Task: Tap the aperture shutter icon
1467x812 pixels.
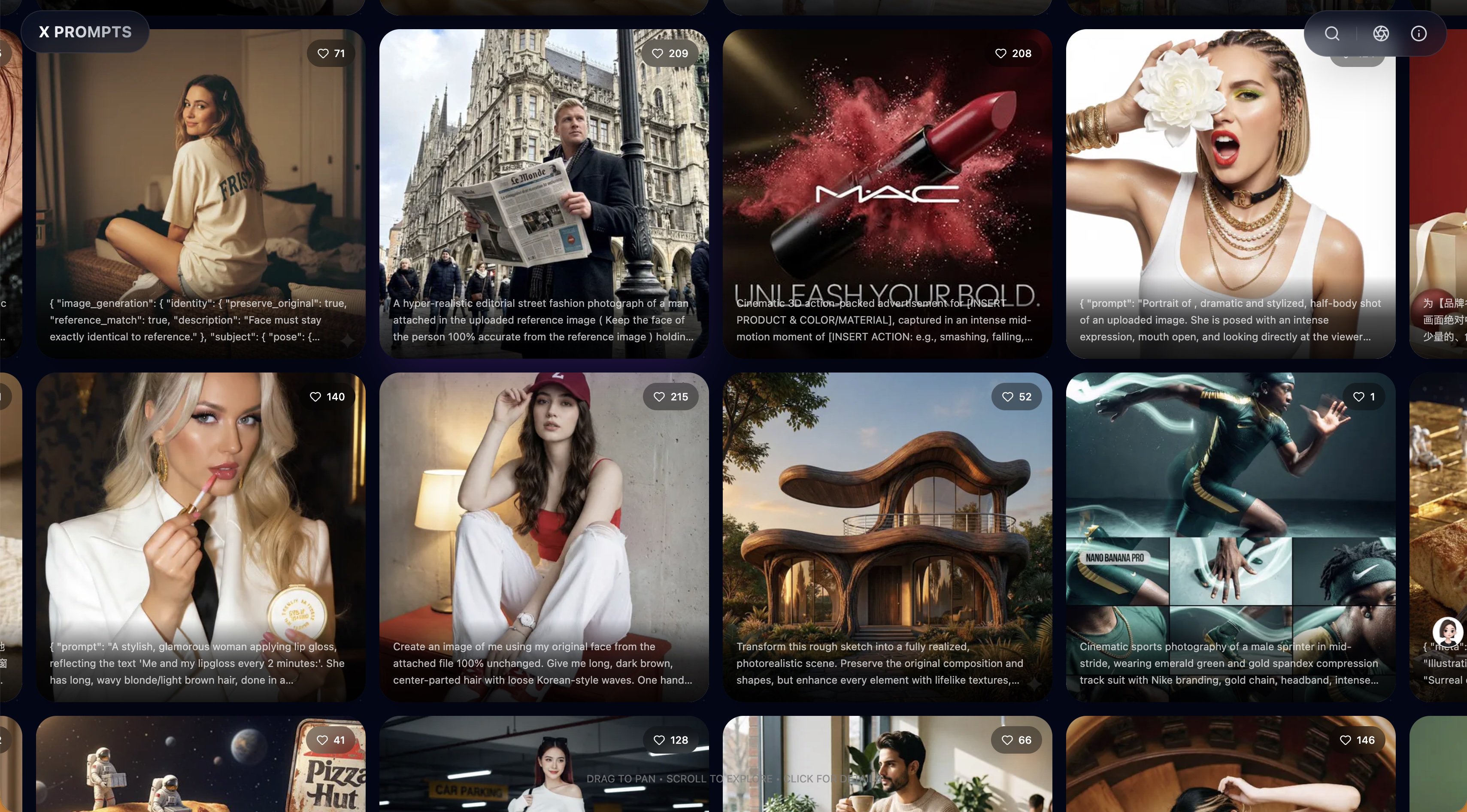Action: (x=1380, y=33)
